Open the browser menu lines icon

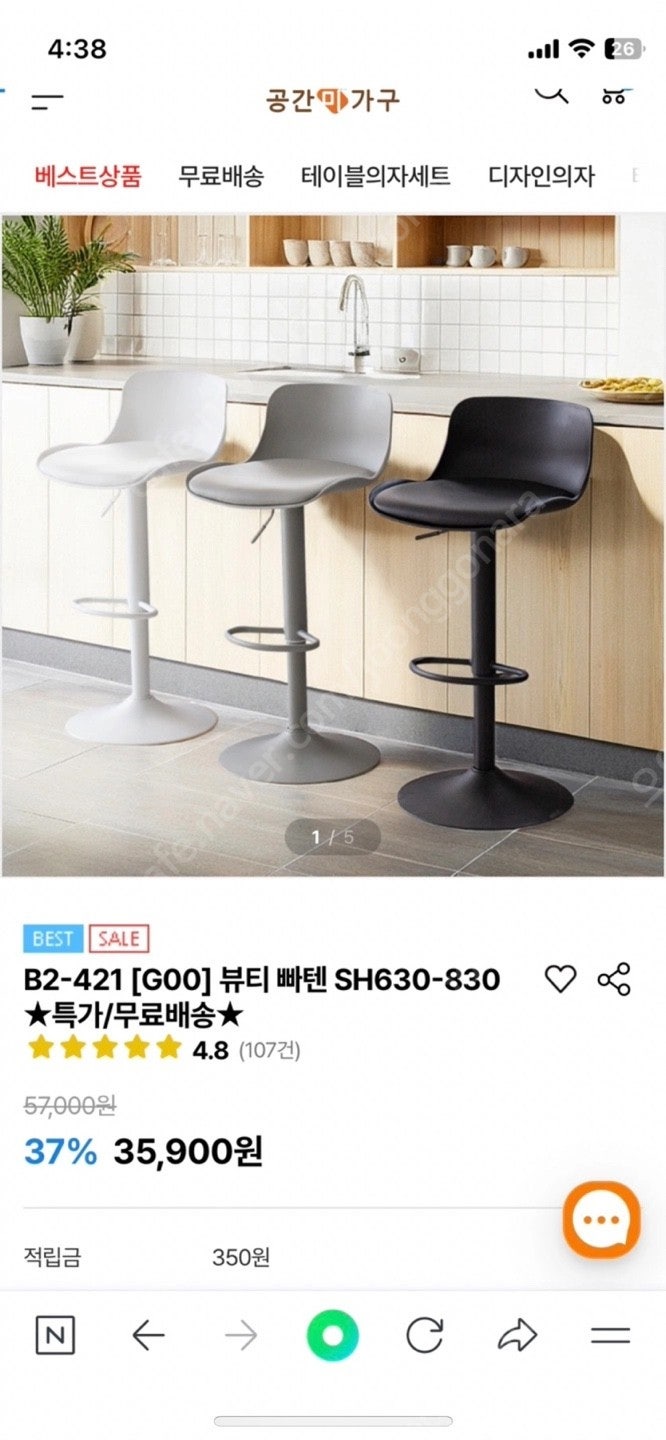[x=610, y=1335]
